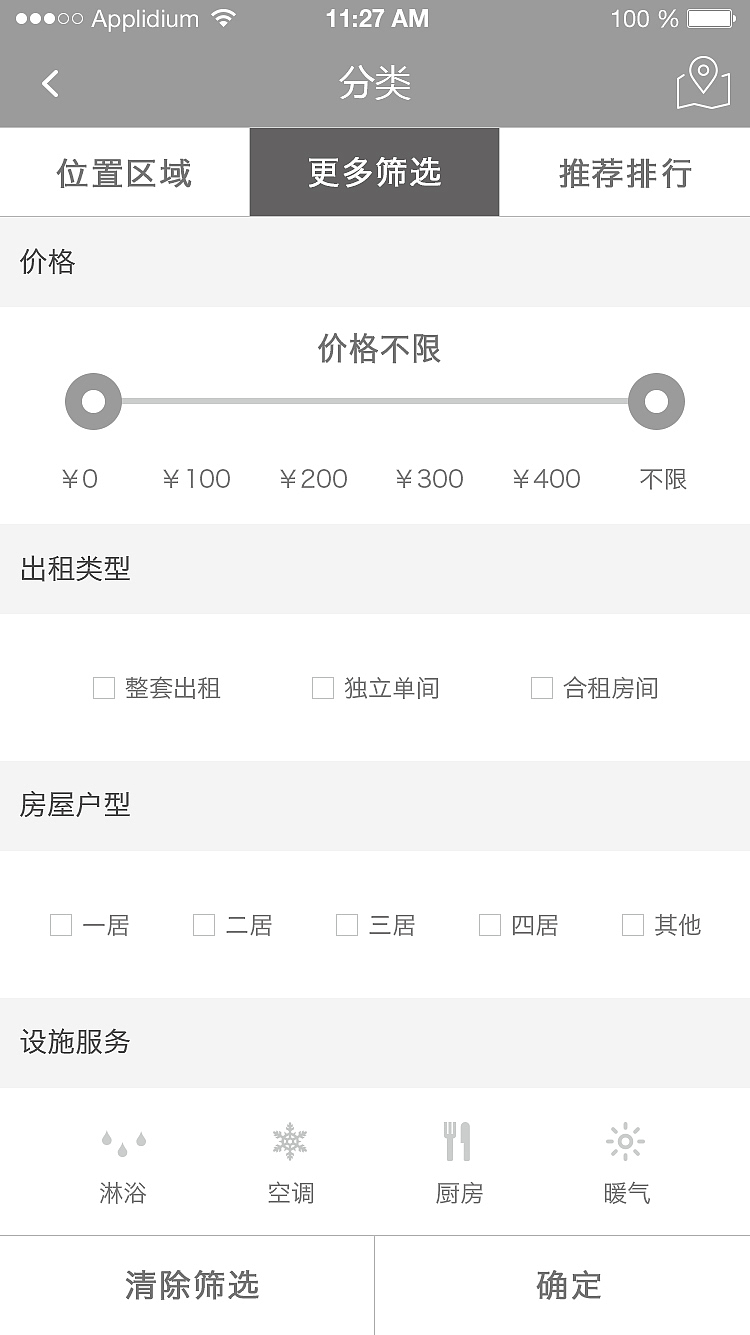
Task: Select the 一居 layout checkbox
Action: 61,925
